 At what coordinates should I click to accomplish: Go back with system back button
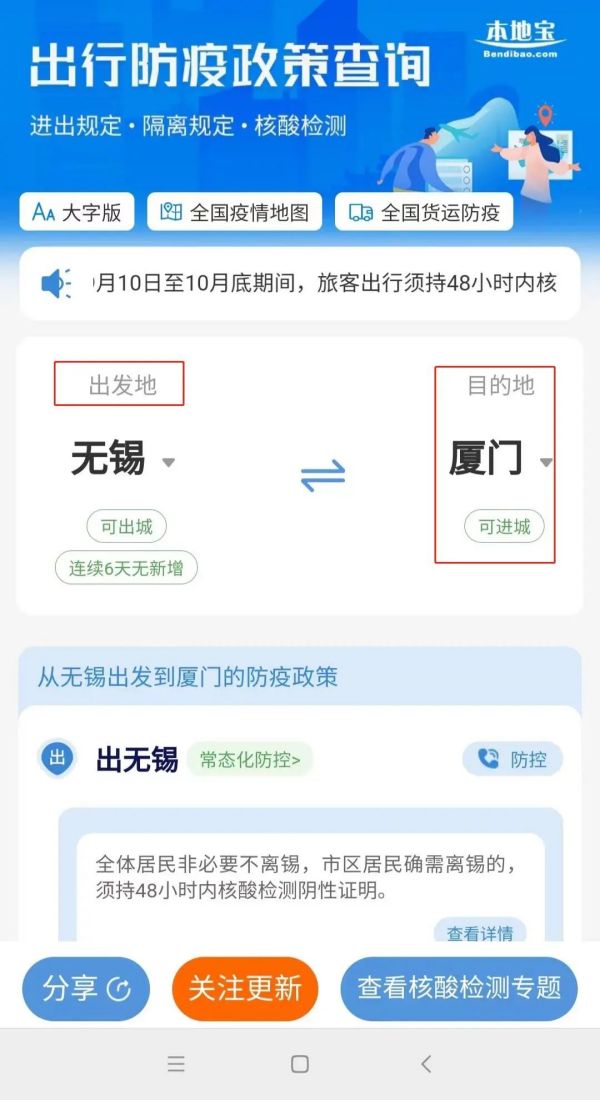point(426,1064)
